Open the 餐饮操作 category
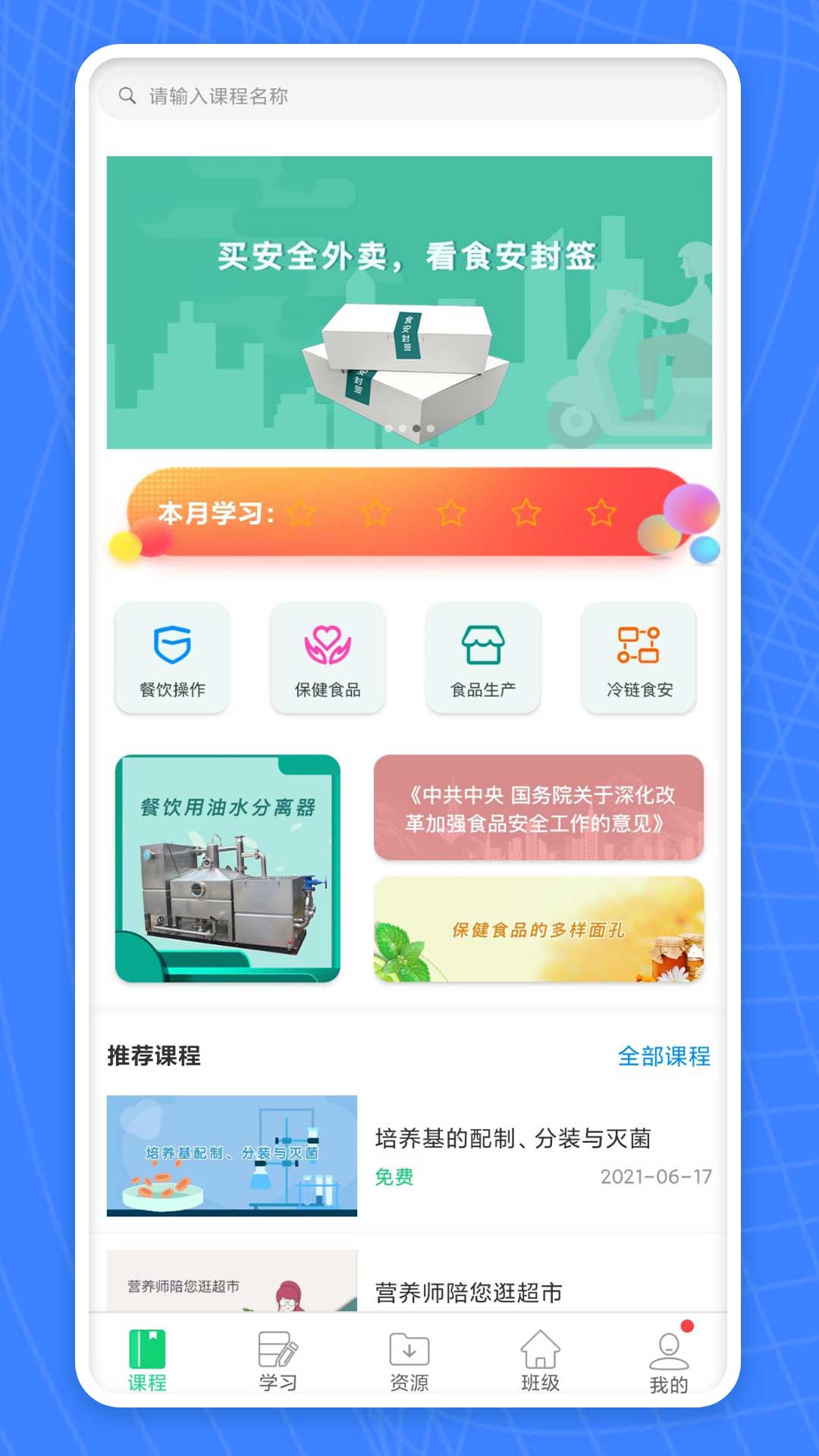The height and width of the screenshot is (1456, 819). tap(172, 657)
